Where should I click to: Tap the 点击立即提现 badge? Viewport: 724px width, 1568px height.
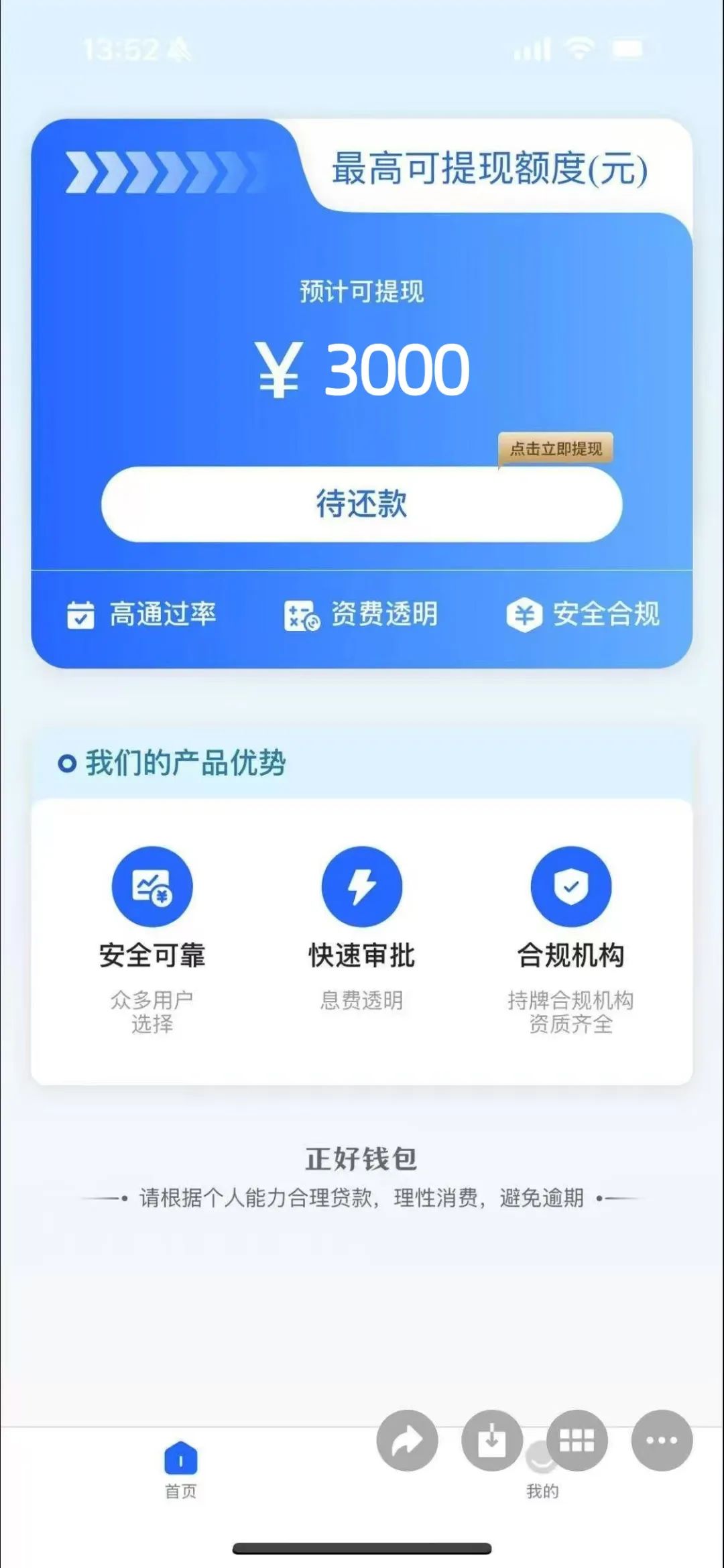[556, 448]
